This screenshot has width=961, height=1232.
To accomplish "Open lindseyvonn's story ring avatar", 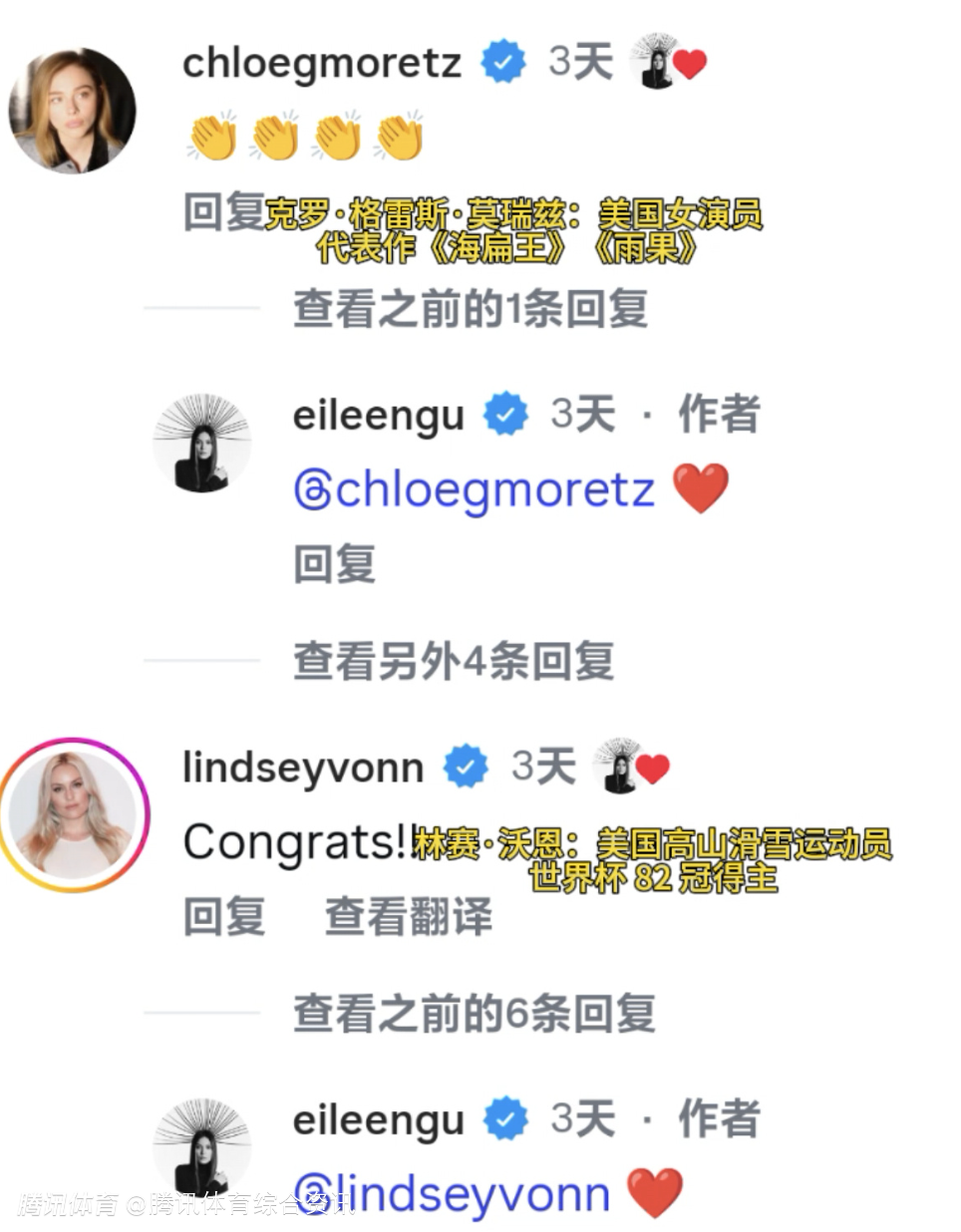I will pos(74,813).
